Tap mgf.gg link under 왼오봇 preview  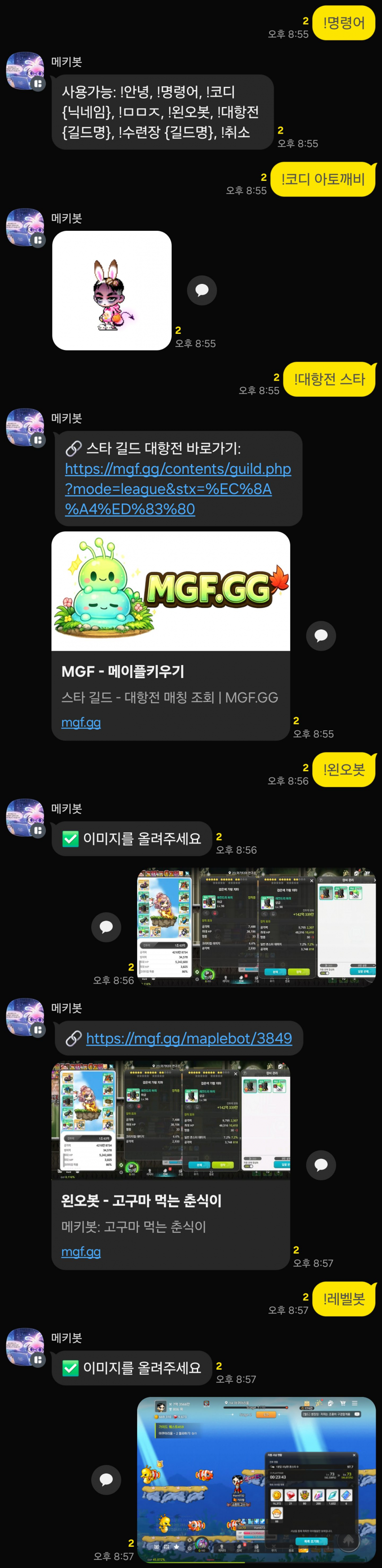[x=81, y=1252]
